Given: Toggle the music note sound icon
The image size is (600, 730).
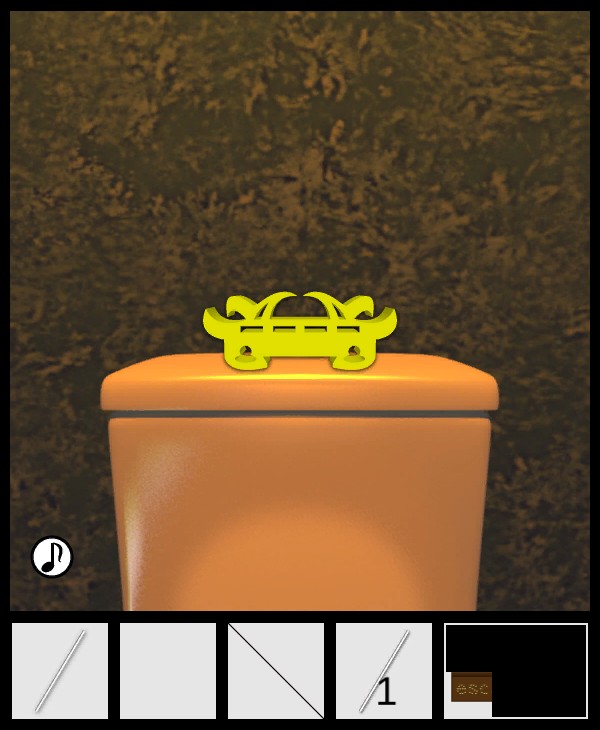Looking at the screenshot, I should (x=52, y=557).
